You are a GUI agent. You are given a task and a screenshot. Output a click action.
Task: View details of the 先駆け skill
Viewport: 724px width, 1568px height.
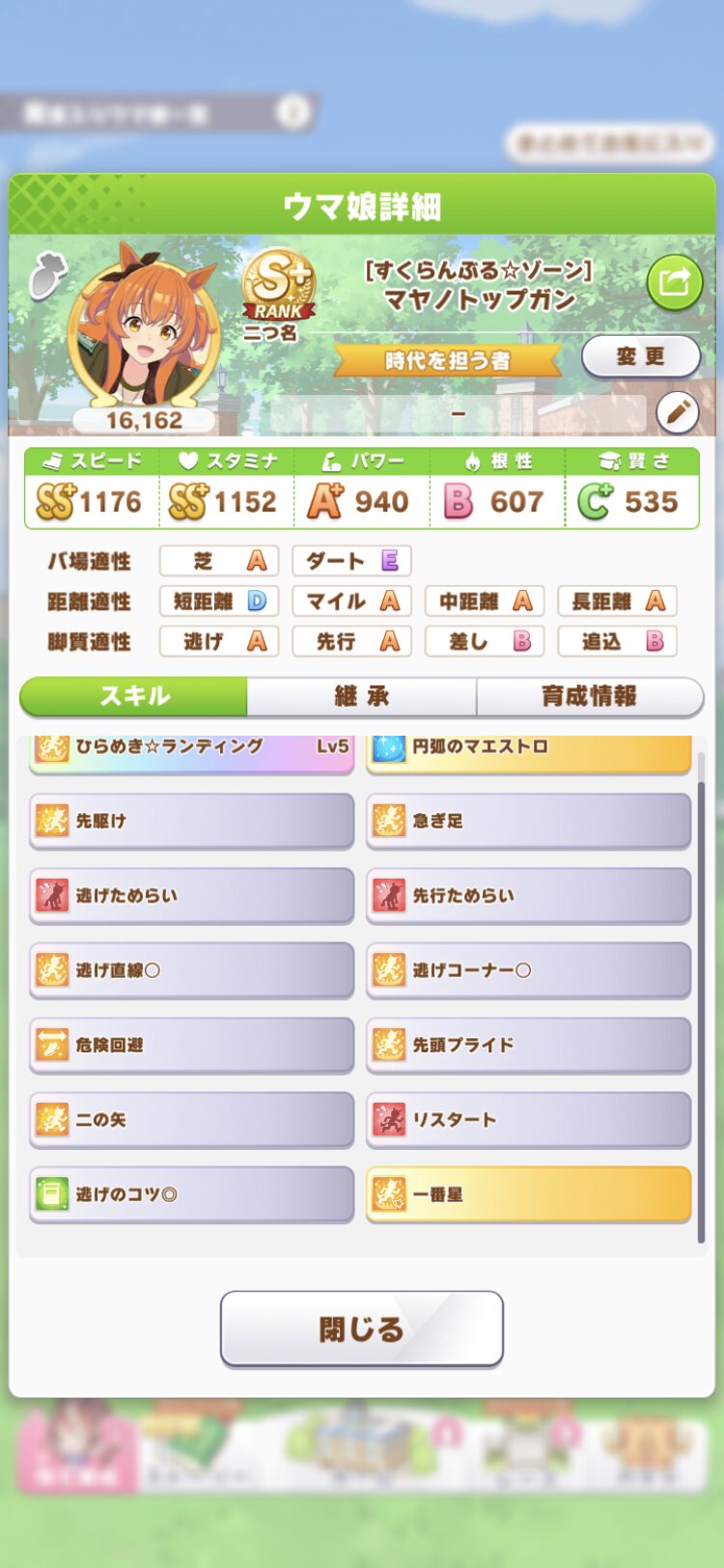pyautogui.click(x=191, y=821)
